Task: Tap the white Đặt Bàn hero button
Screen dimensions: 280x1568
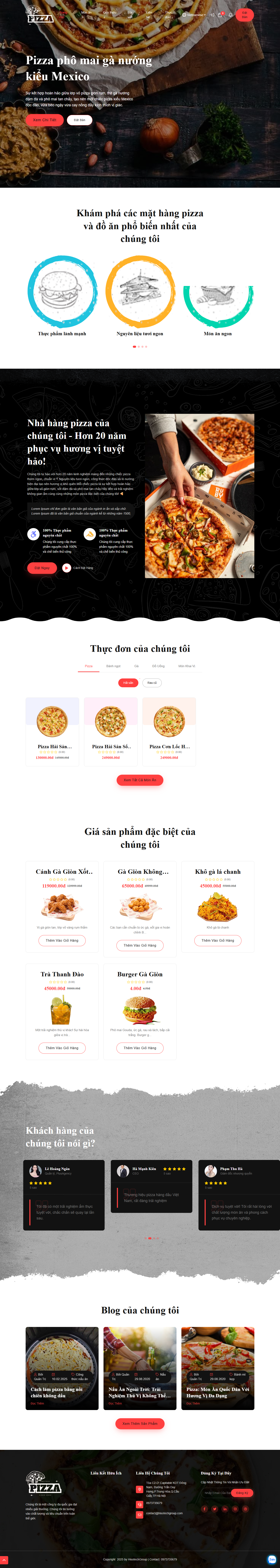Action: tap(80, 120)
